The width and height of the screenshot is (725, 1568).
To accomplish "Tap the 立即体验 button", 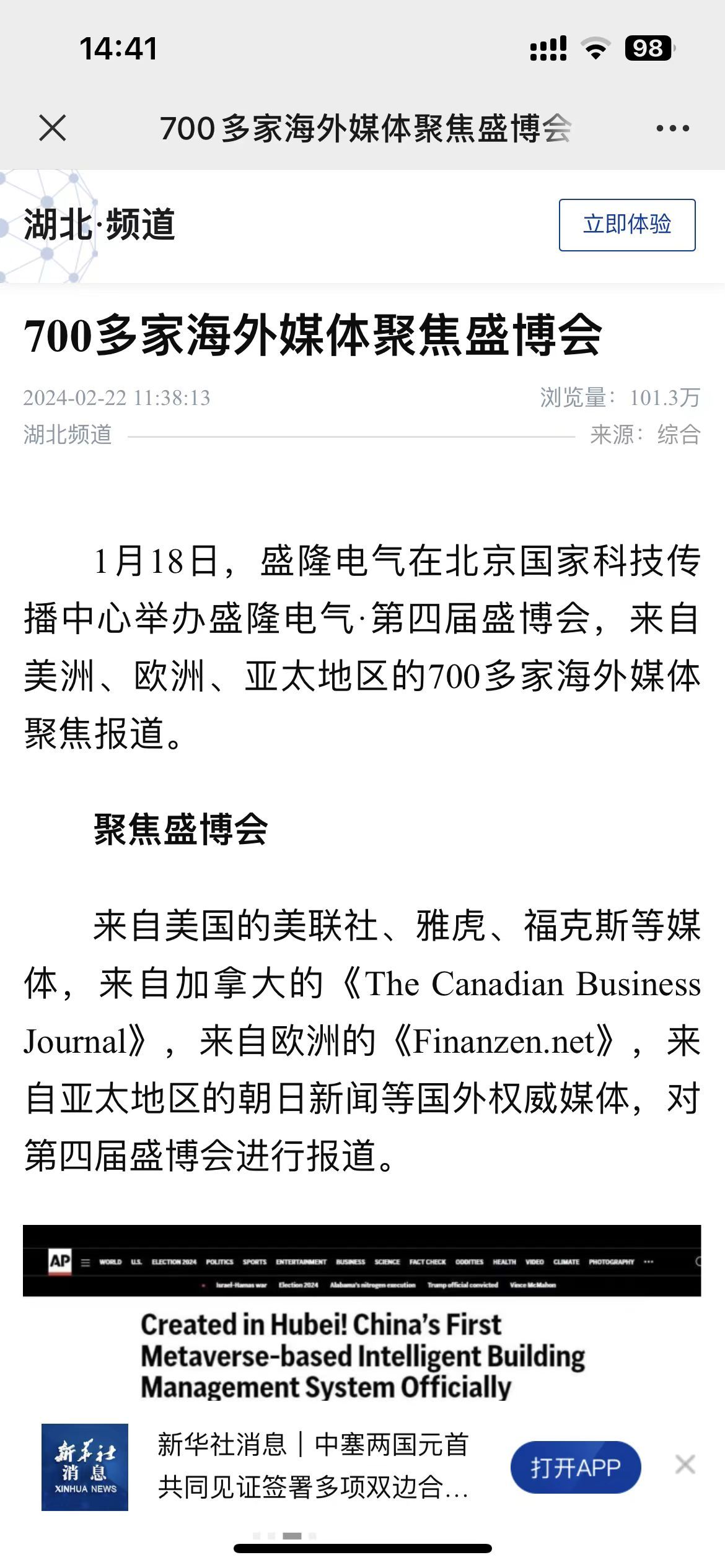I will point(626,225).
